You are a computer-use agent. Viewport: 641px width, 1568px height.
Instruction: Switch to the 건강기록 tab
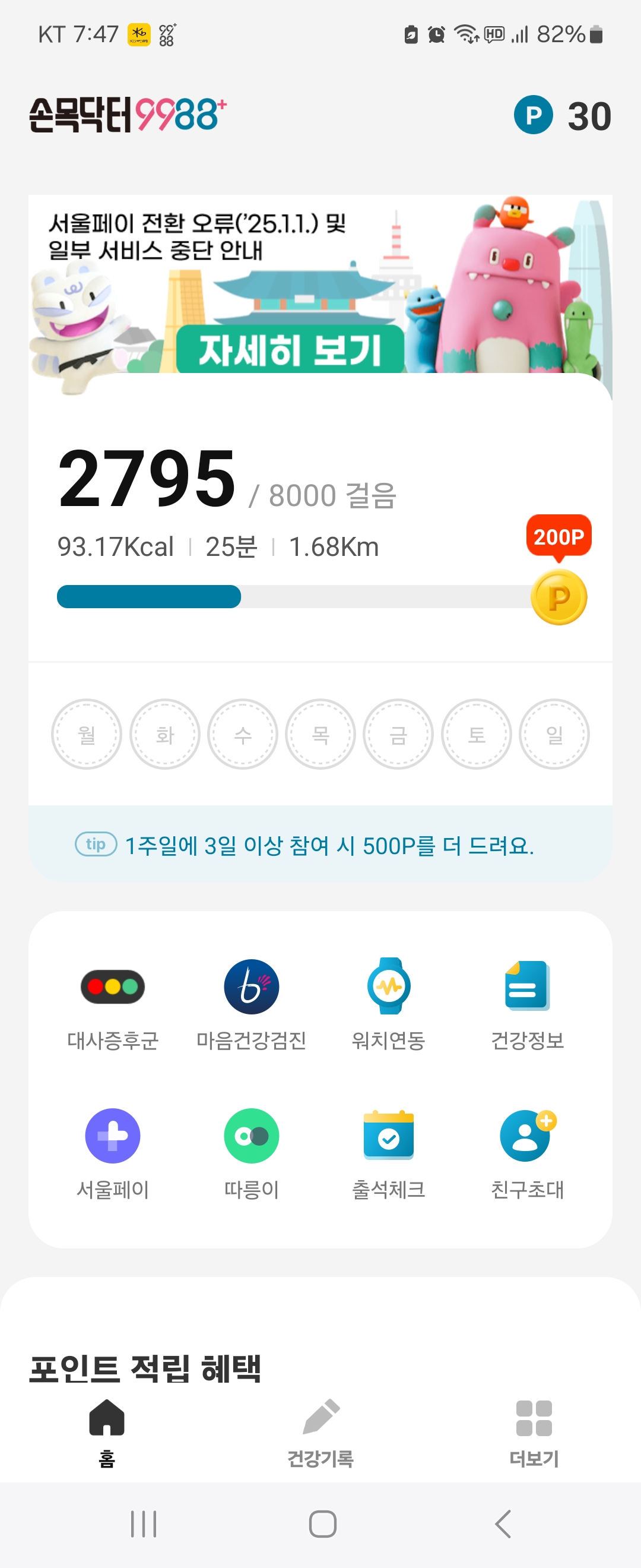coord(320,1433)
